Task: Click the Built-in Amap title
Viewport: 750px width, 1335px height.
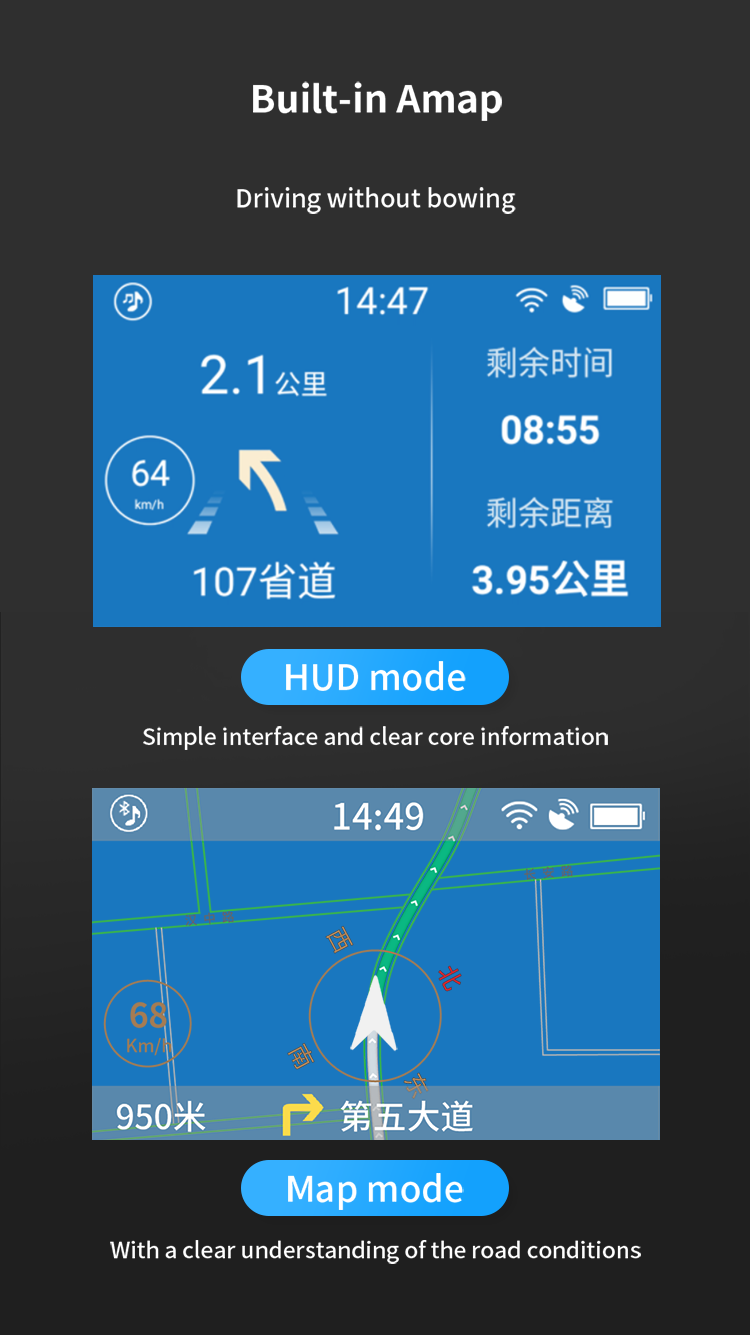Action: coord(375,98)
